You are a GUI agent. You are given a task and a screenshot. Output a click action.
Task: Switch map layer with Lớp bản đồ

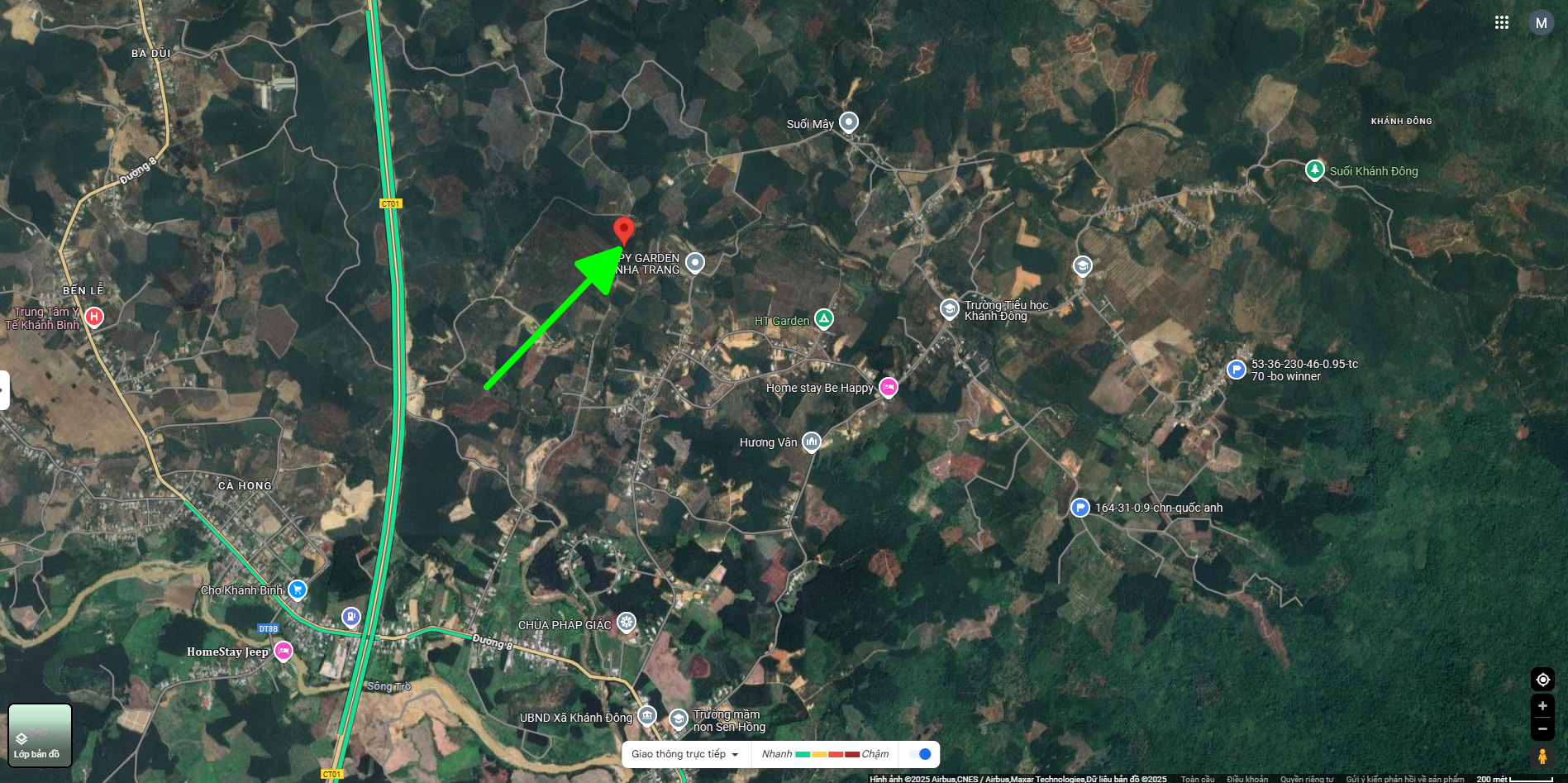(x=40, y=735)
